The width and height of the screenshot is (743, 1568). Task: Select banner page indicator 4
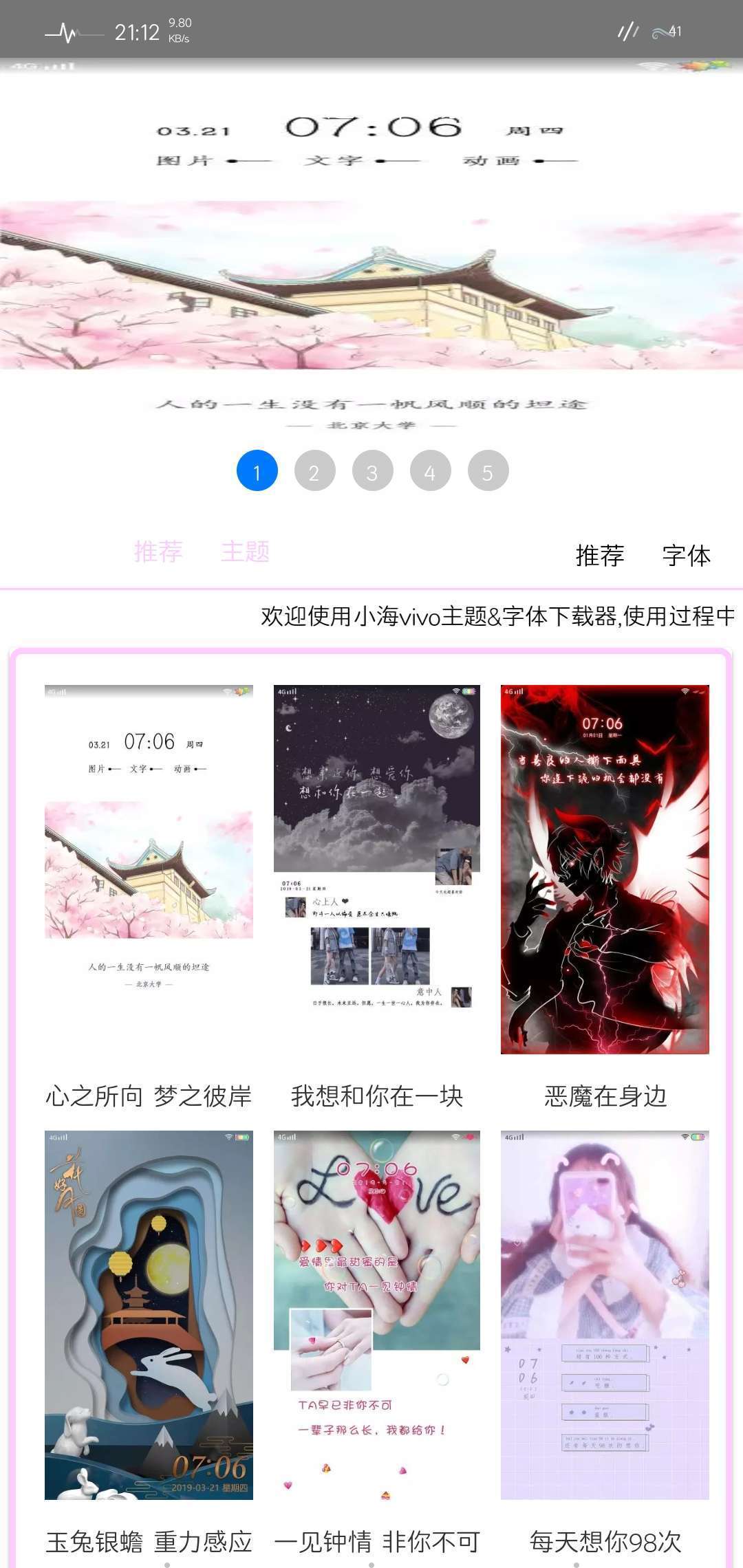(x=430, y=471)
